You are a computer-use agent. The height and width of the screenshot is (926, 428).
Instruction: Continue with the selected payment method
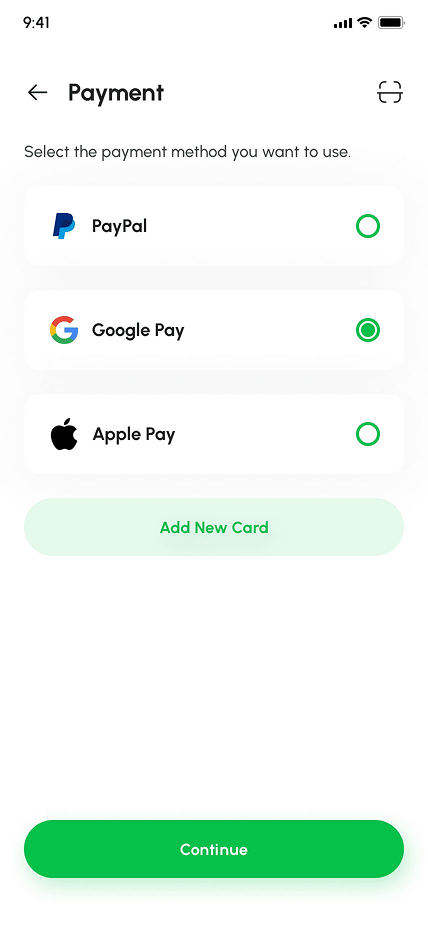pyautogui.click(x=214, y=849)
